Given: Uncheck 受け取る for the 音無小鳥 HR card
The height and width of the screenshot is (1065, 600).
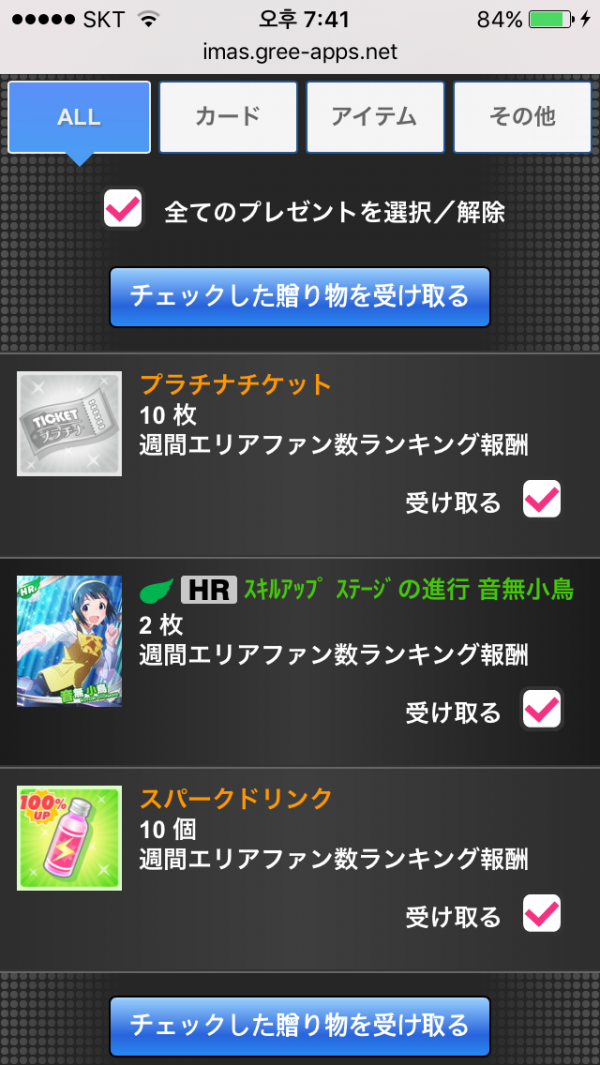Looking at the screenshot, I should click(x=542, y=710).
